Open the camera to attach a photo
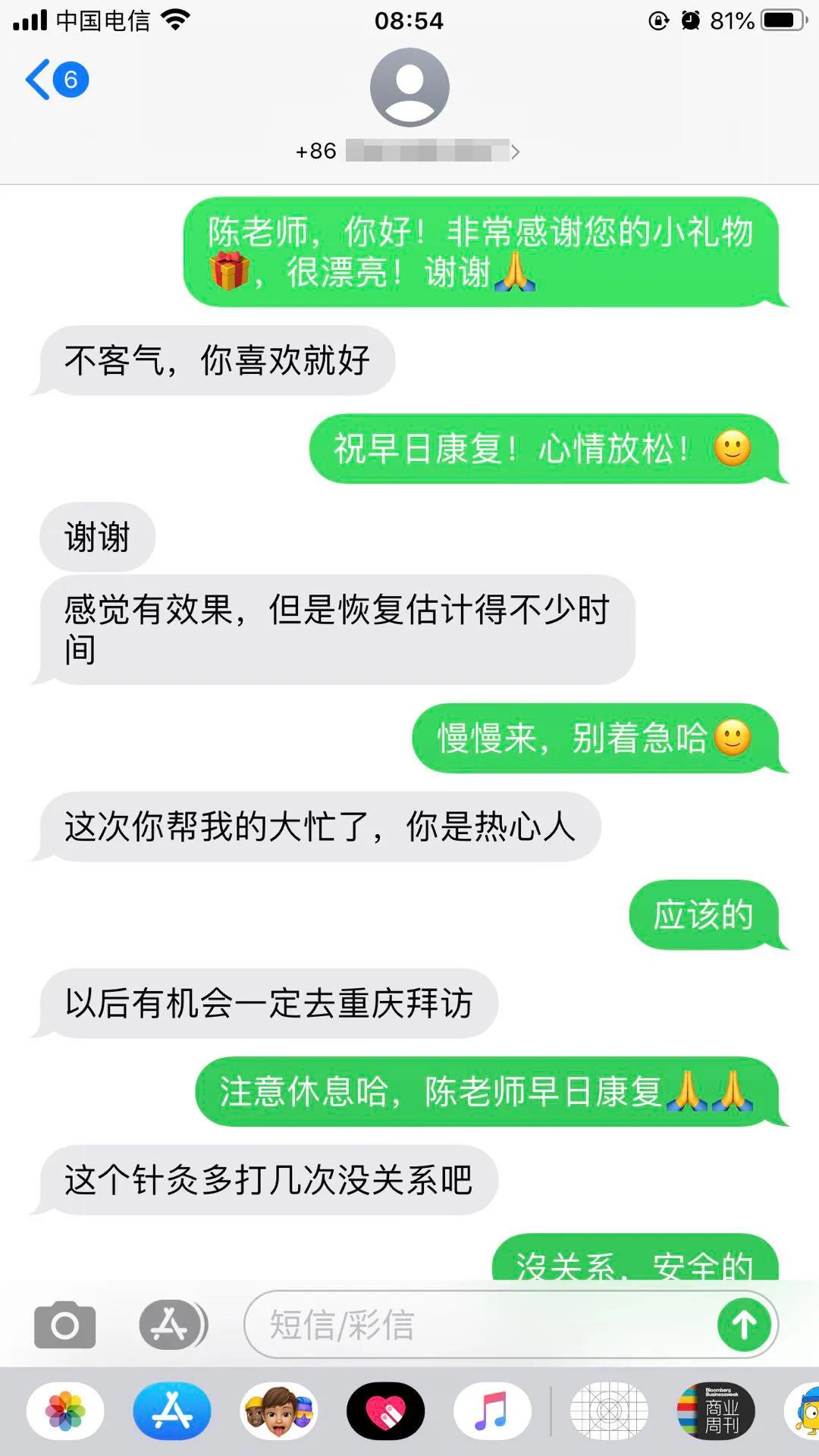Screen dimensions: 819x1456 click(x=65, y=1325)
